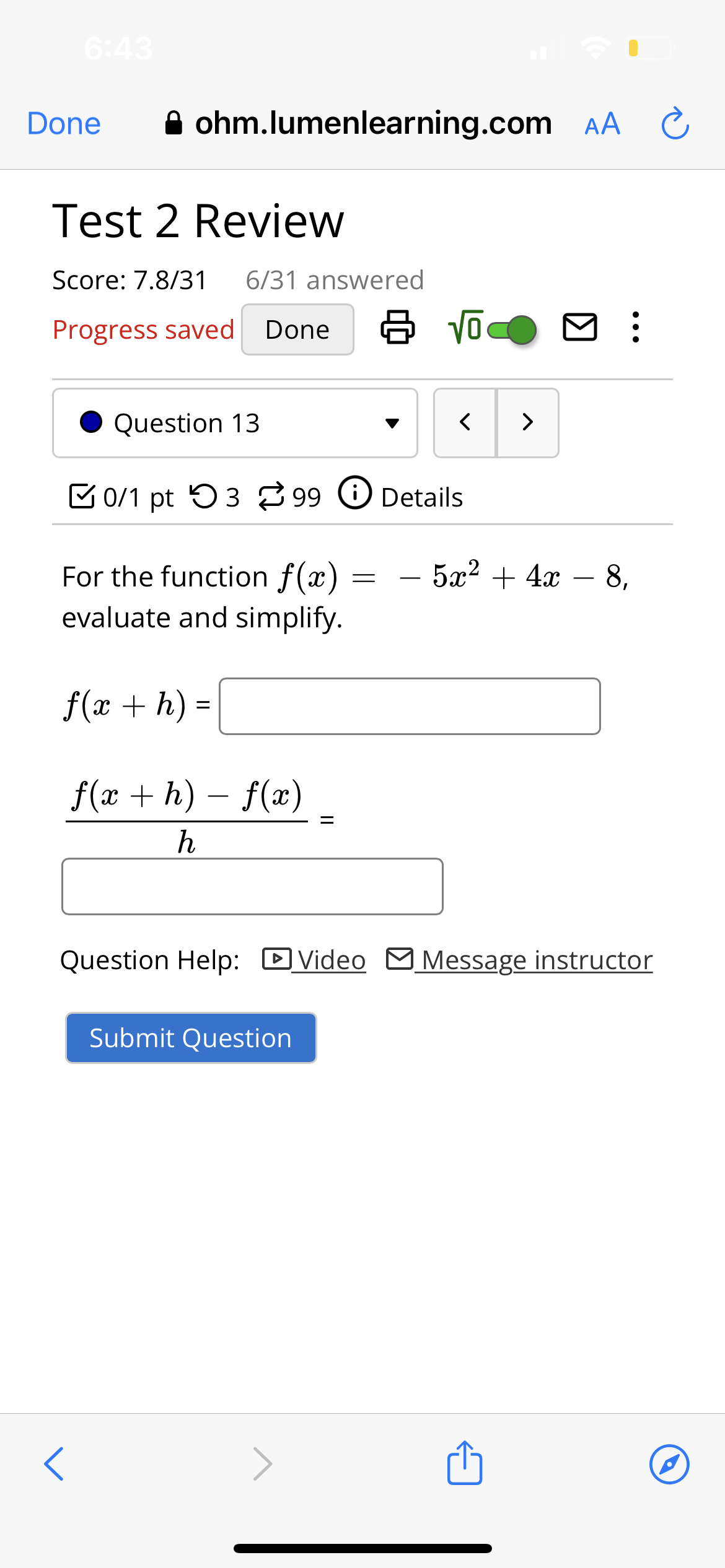
Task: Go to the next question with right chevron
Action: 527,422
